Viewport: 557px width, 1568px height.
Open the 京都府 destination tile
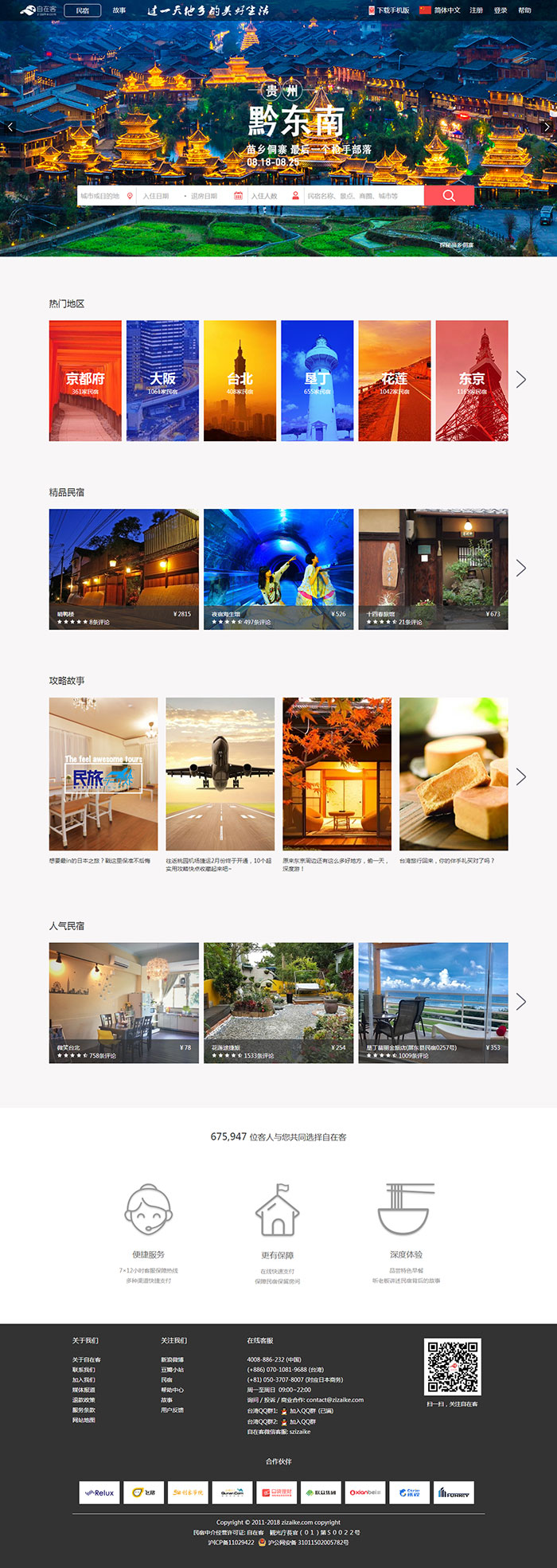[85, 381]
